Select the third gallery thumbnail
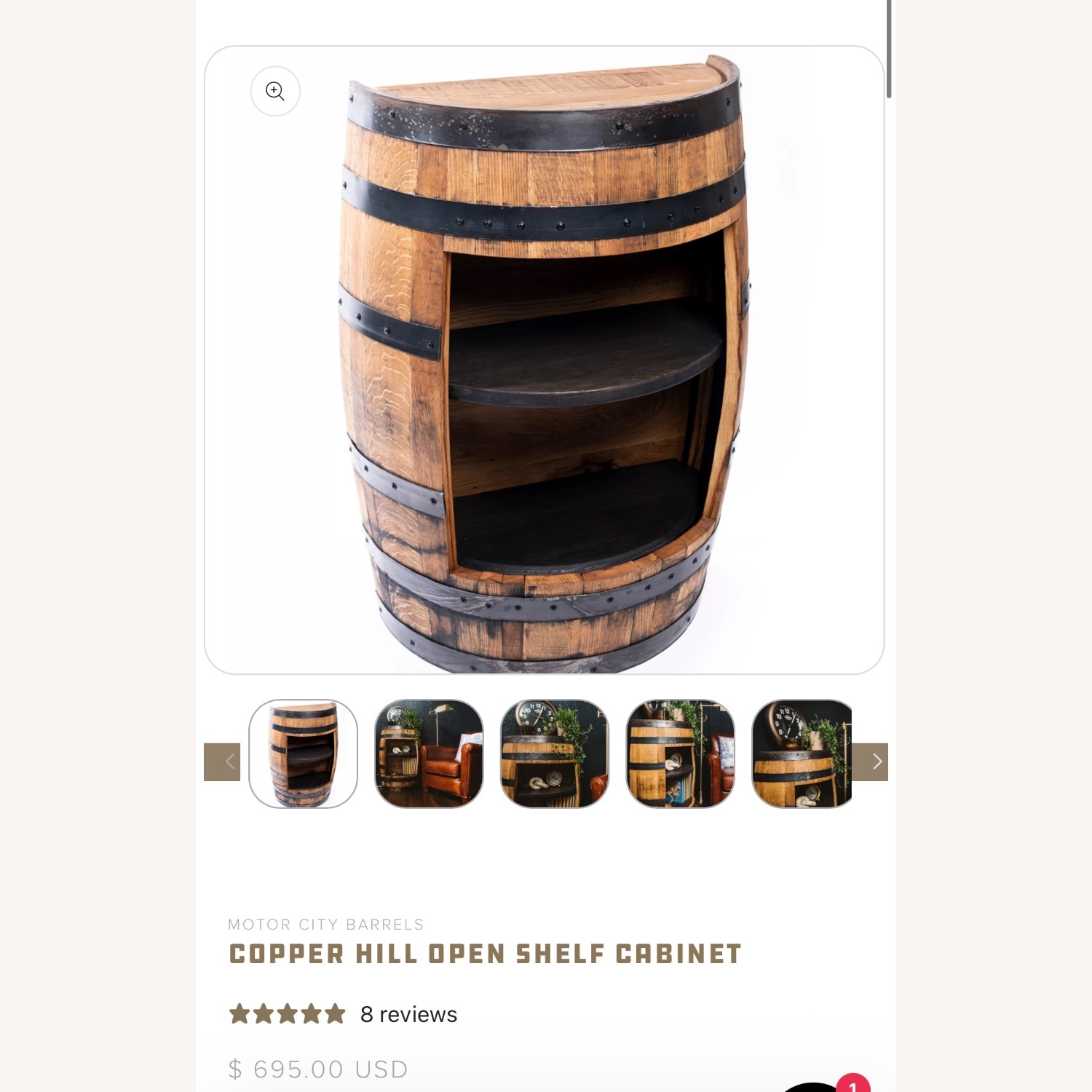 click(555, 753)
